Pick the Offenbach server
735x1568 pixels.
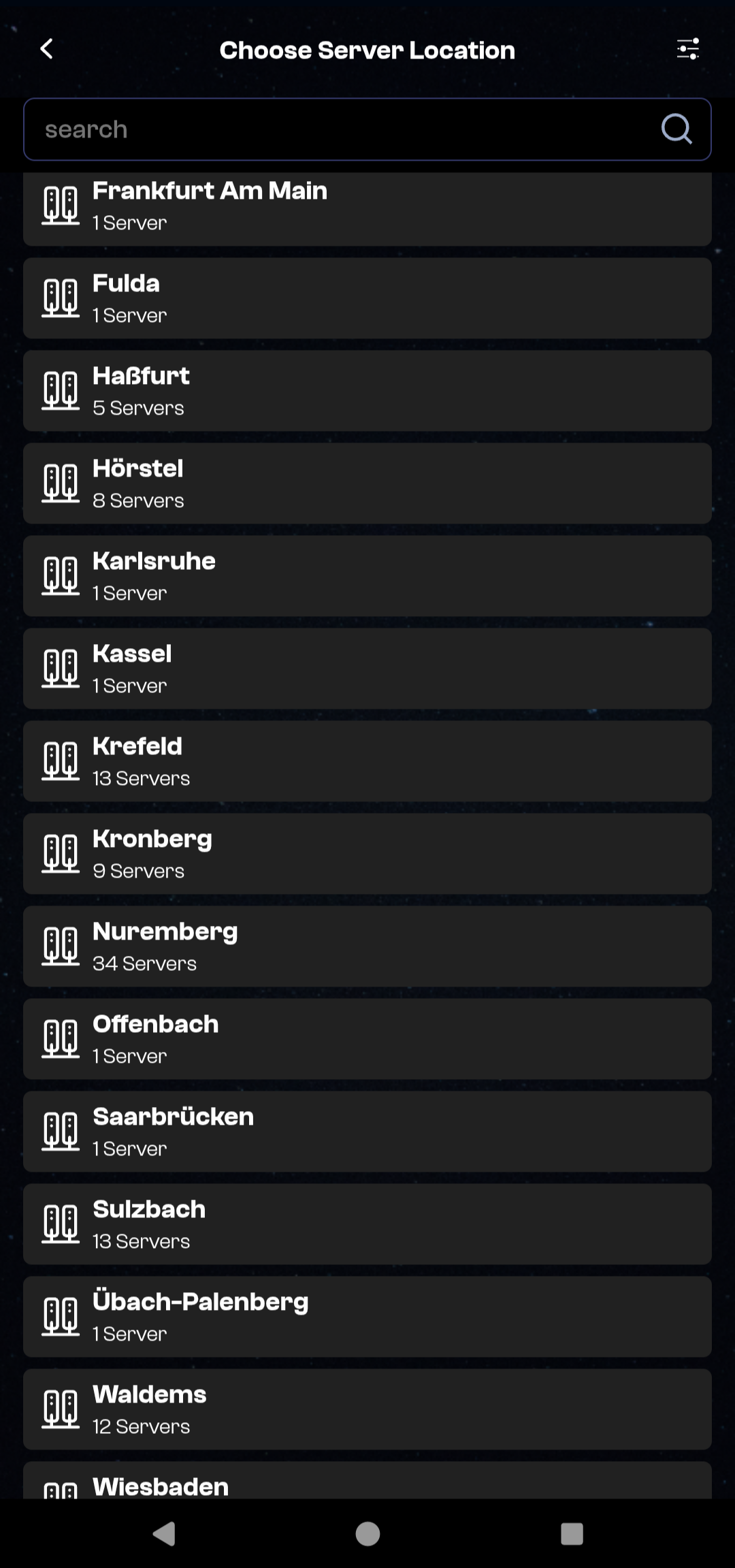tap(367, 1039)
